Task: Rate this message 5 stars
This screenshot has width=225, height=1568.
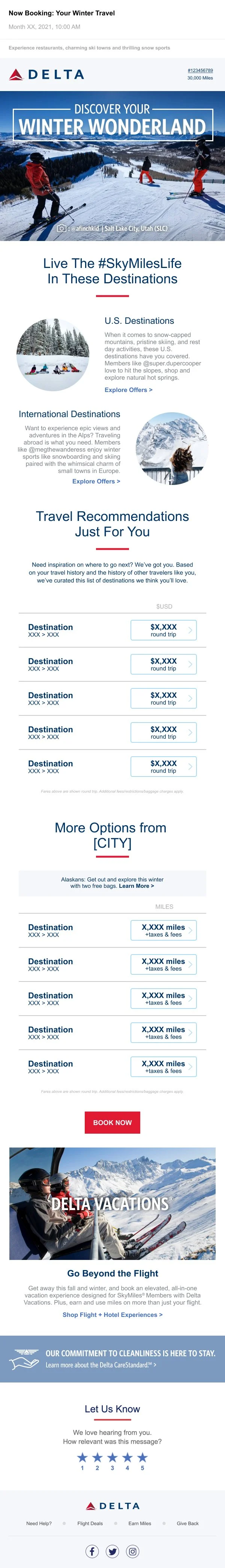Action: pos(142,1457)
